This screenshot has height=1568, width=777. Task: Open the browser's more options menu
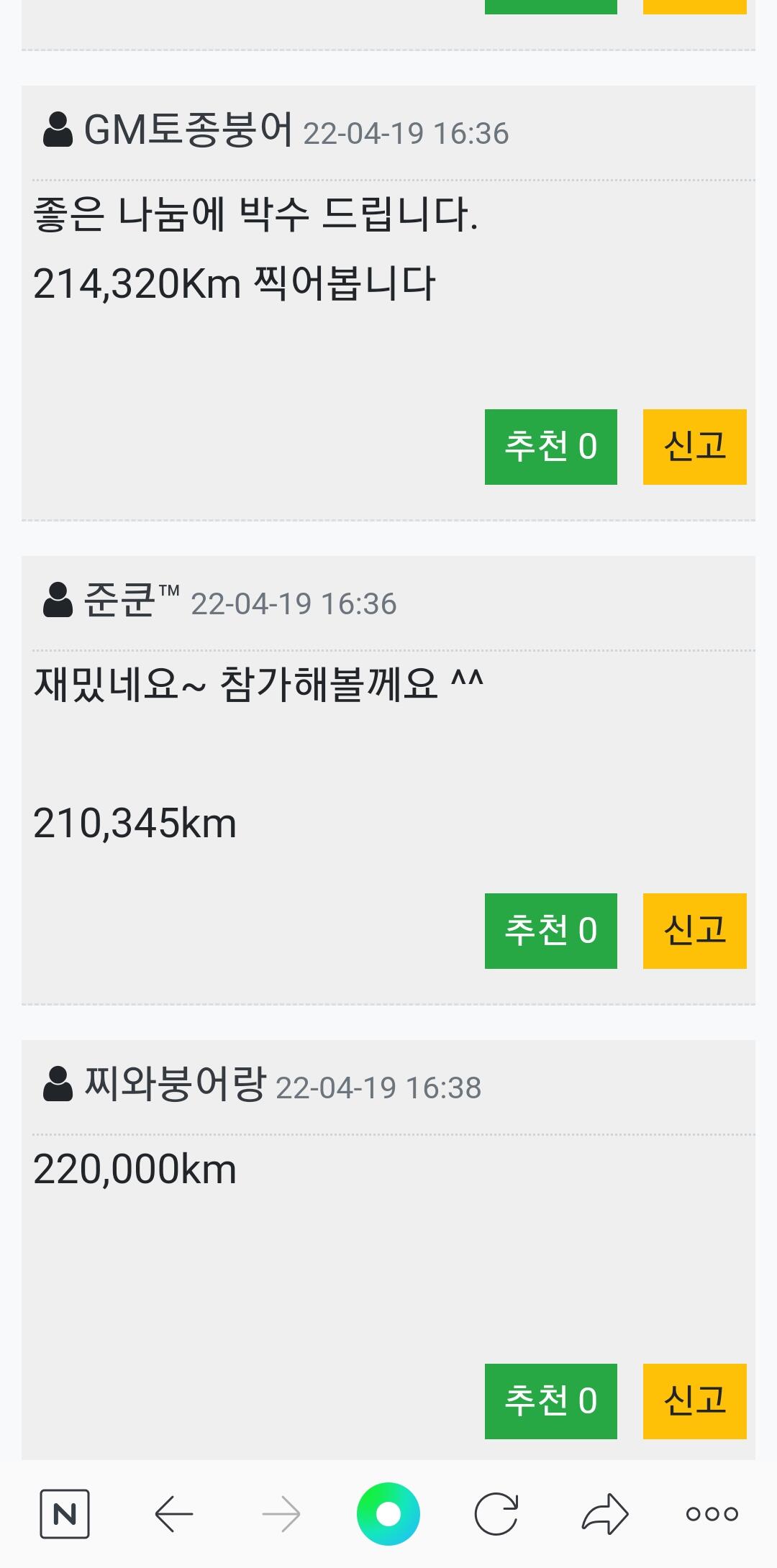pos(712,1514)
